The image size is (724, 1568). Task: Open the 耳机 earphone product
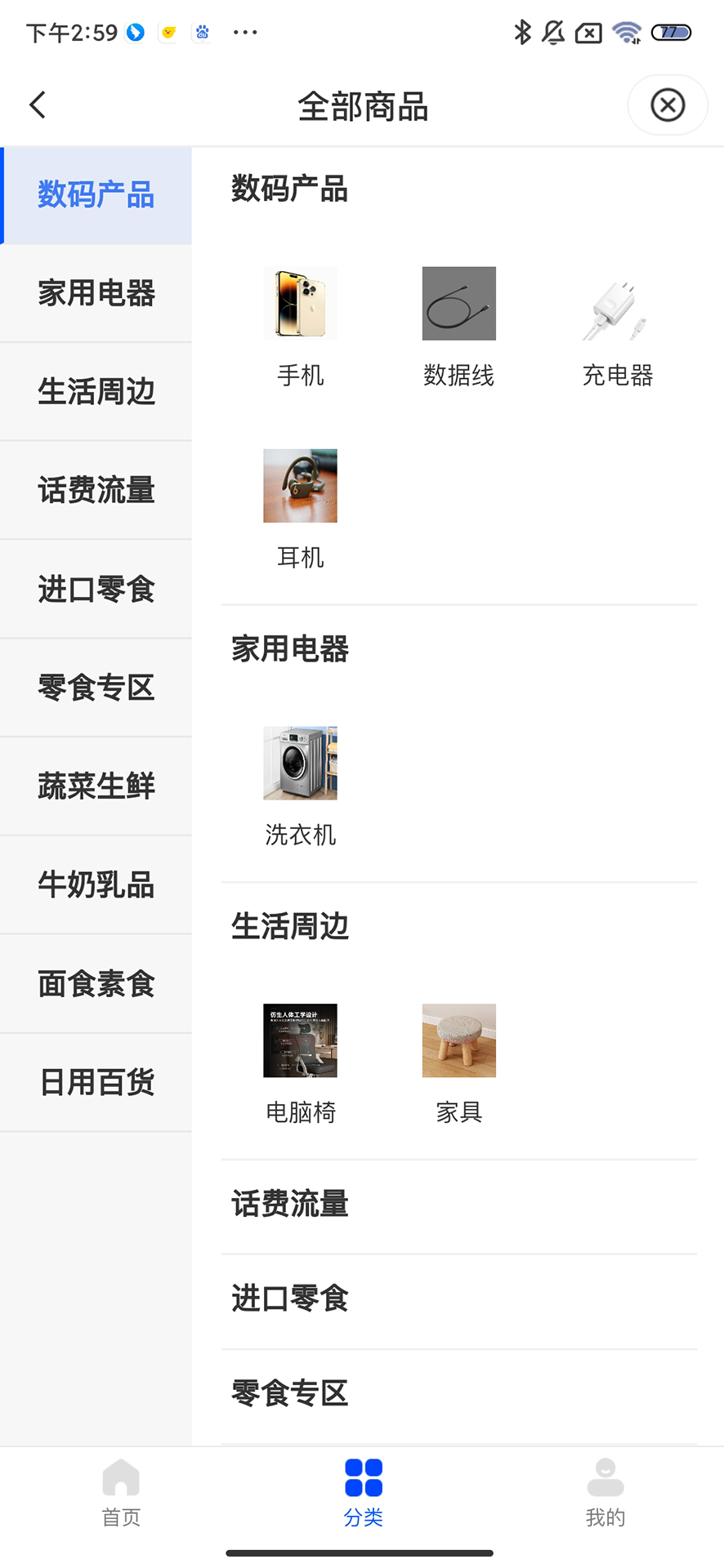click(300, 485)
